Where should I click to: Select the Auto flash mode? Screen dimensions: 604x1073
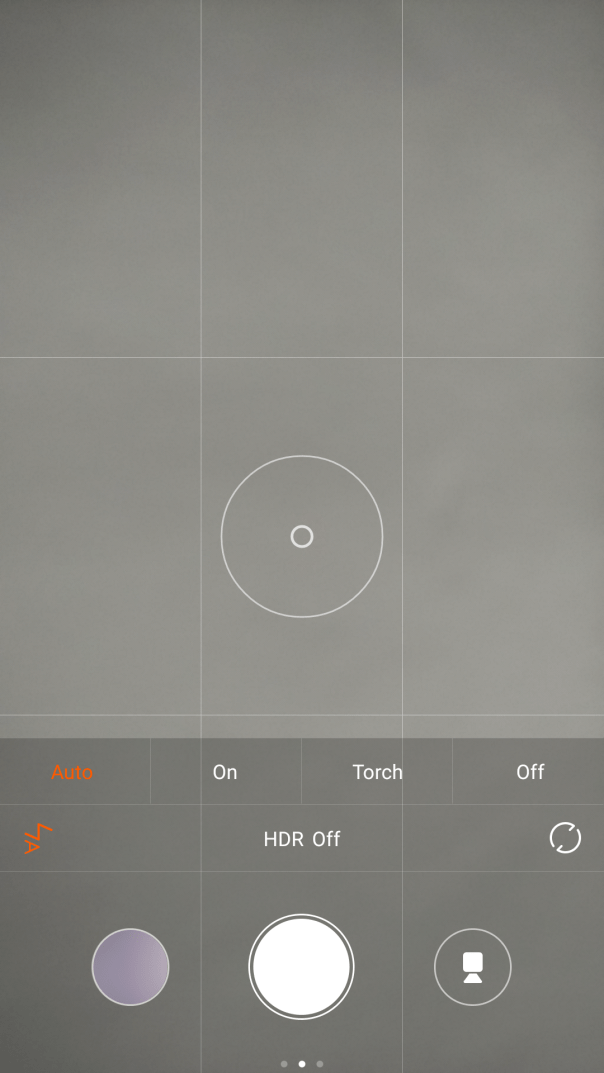pyautogui.click(x=72, y=772)
